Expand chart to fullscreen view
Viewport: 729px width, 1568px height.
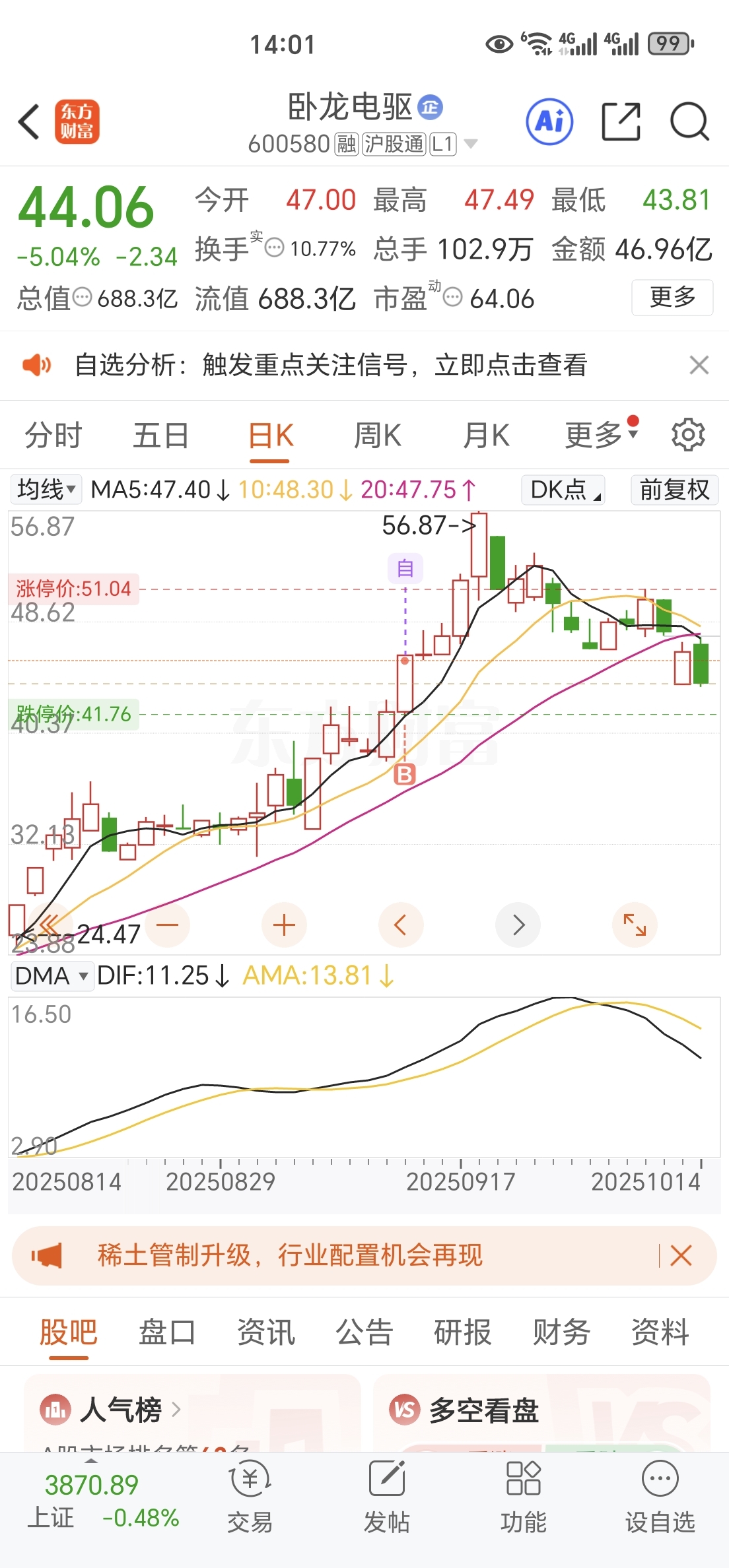point(635,925)
